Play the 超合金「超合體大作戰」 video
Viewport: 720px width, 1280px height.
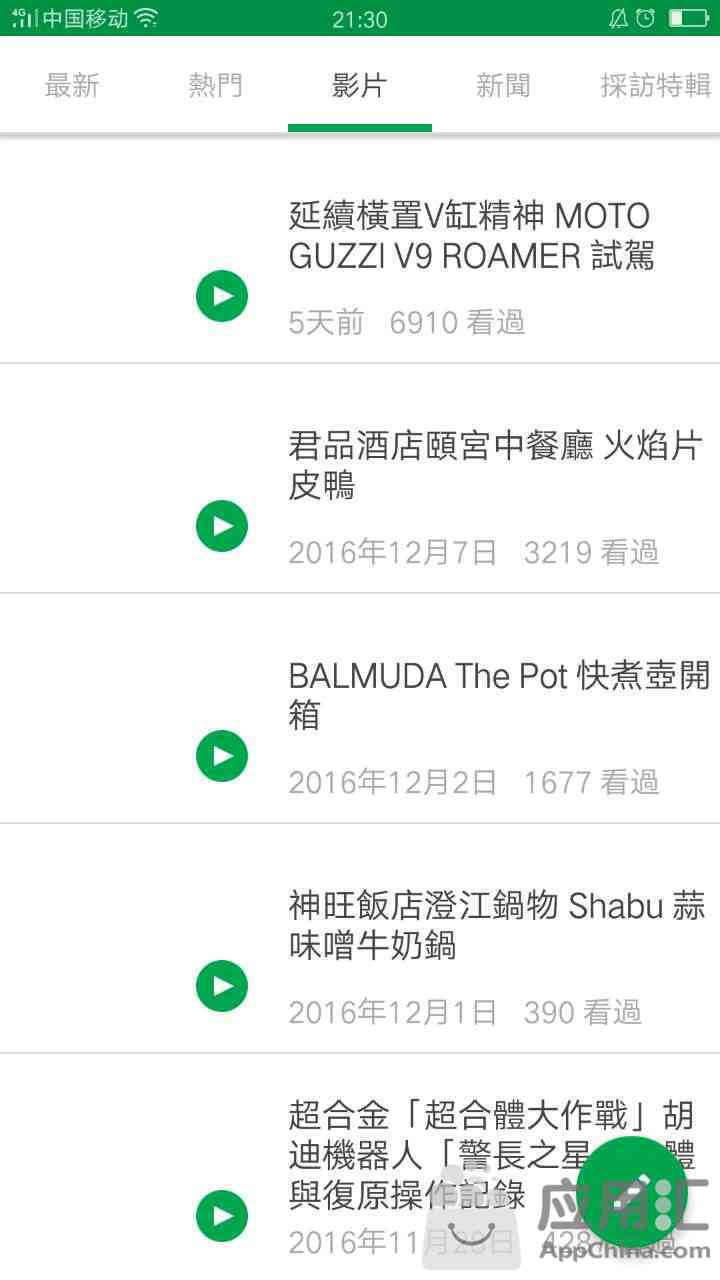(222, 1216)
